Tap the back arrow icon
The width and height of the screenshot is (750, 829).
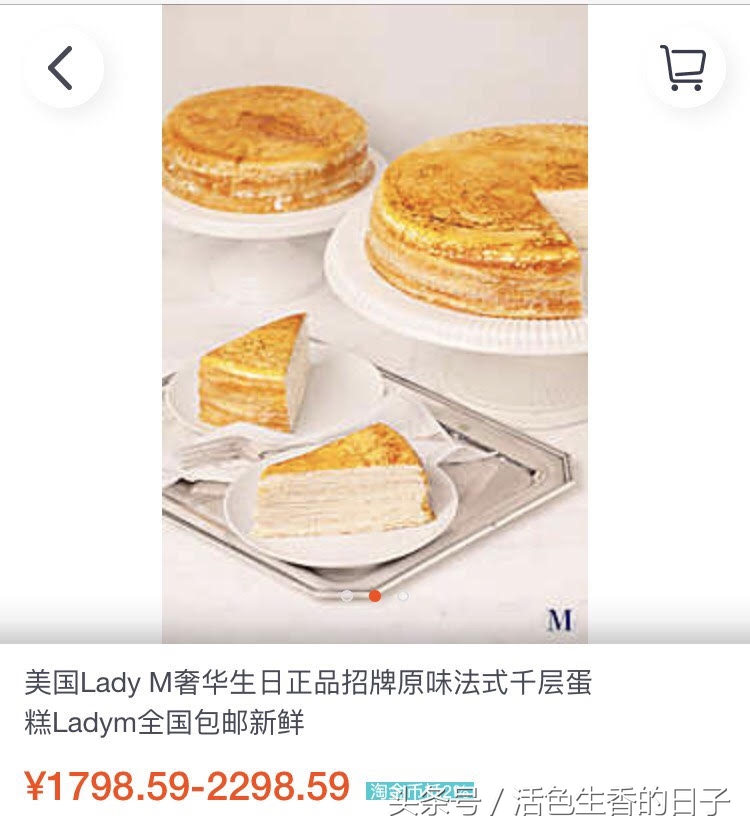pos(62,68)
